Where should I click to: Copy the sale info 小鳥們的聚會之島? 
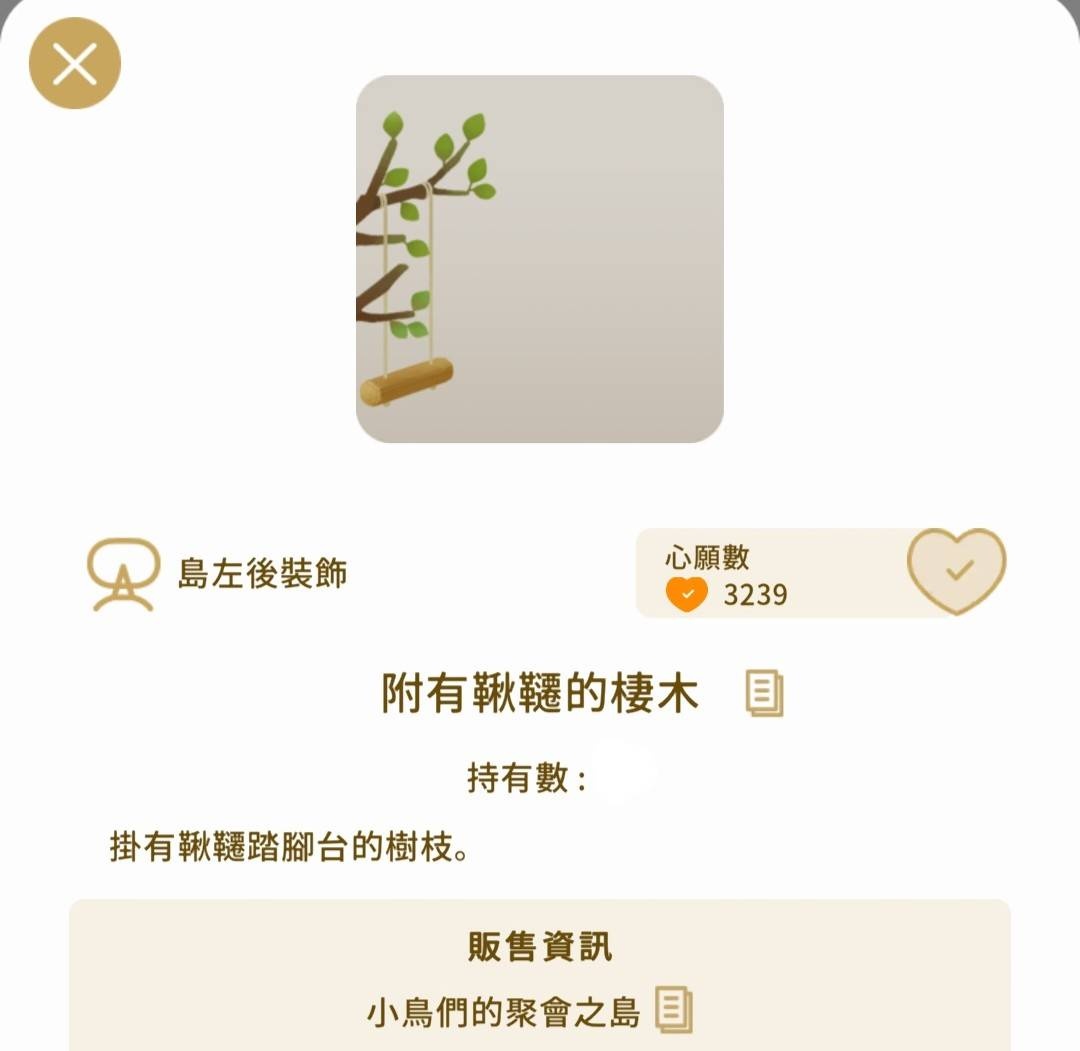click(x=674, y=1011)
